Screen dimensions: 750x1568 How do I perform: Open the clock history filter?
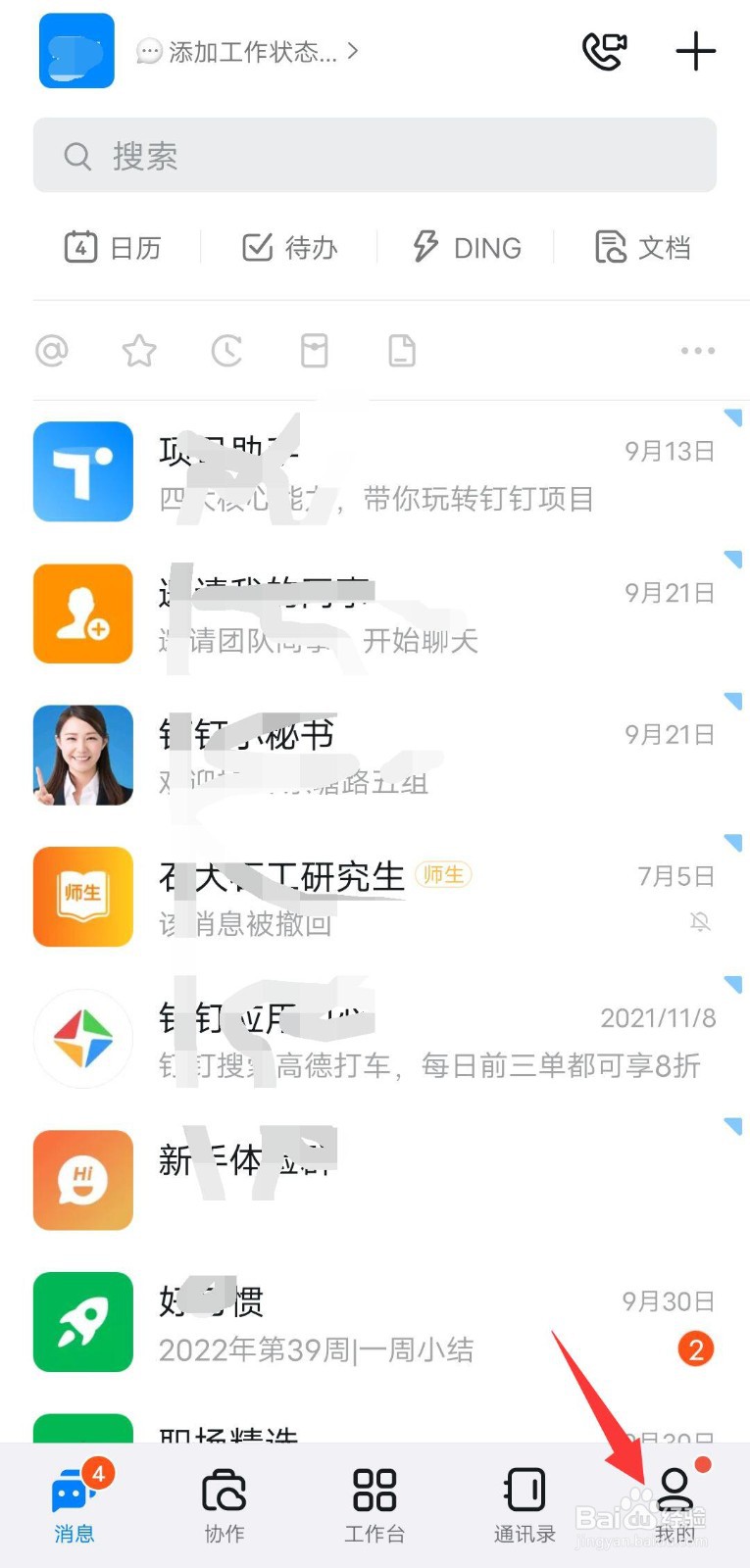(226, 350)
